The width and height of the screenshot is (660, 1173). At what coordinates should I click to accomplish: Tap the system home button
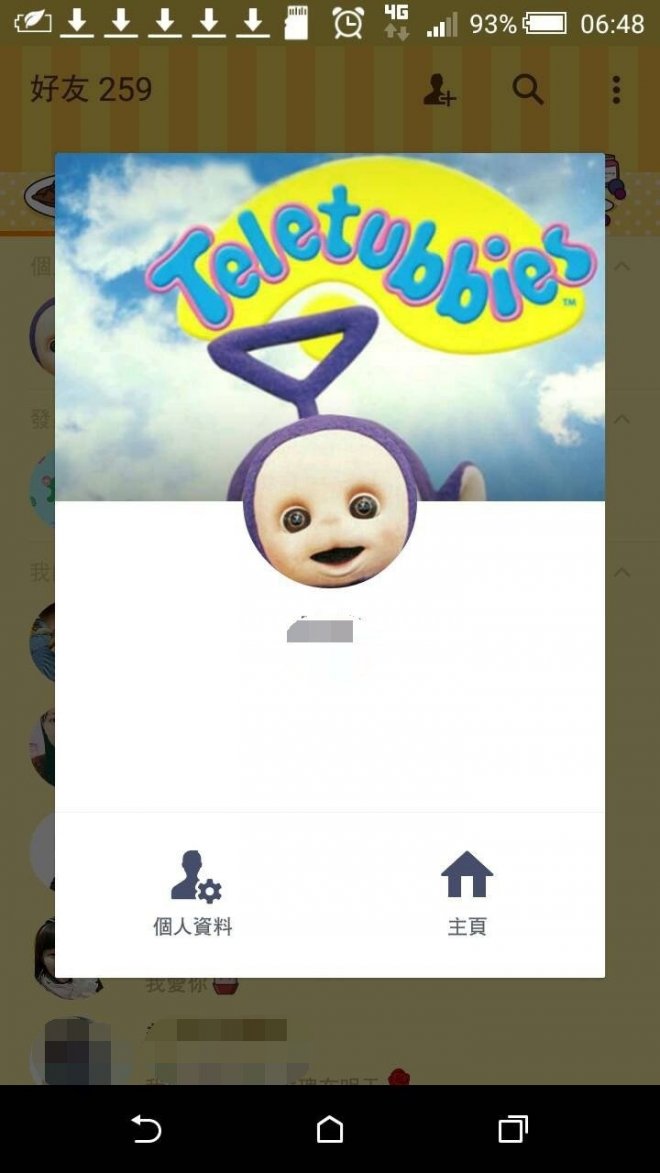pyautogui.click(x=330, y=1129)
